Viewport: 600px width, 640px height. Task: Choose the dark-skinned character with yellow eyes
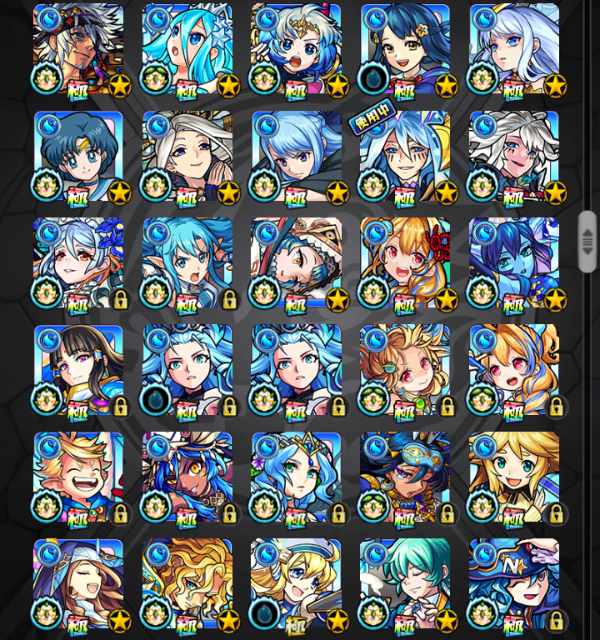[x=187, y=477]
